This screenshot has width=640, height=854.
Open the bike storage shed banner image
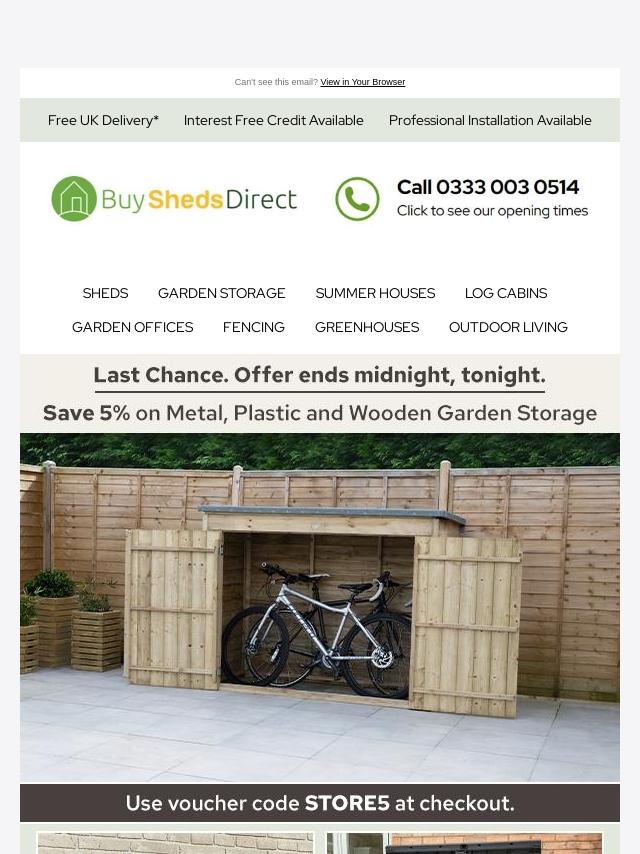point(320,607)
